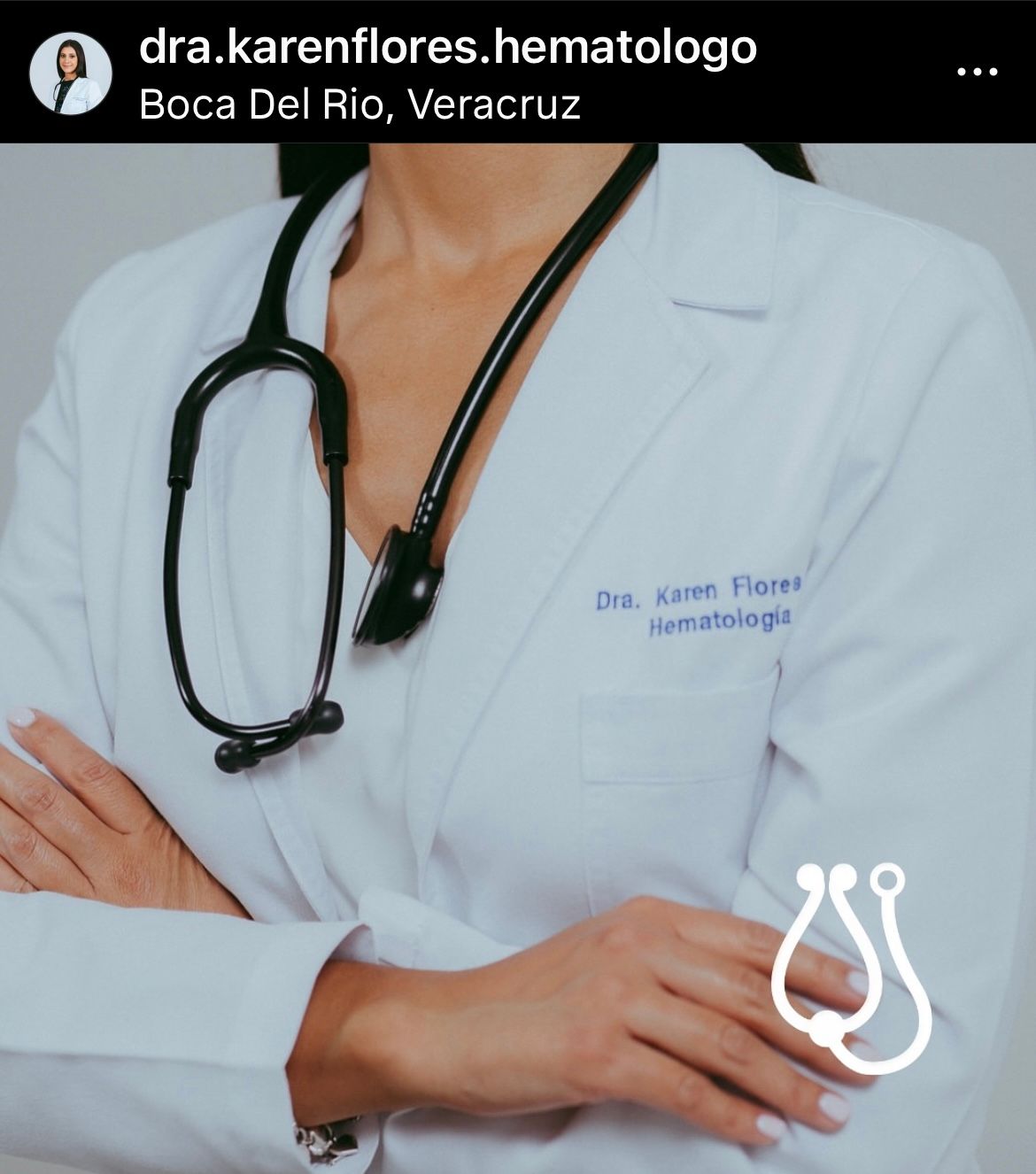Image resolution: width=1036 pixels, height=1174 pixels.
Task: Open dra.karenflores.hematologo profile picture
Action: [x=71, y=74]
